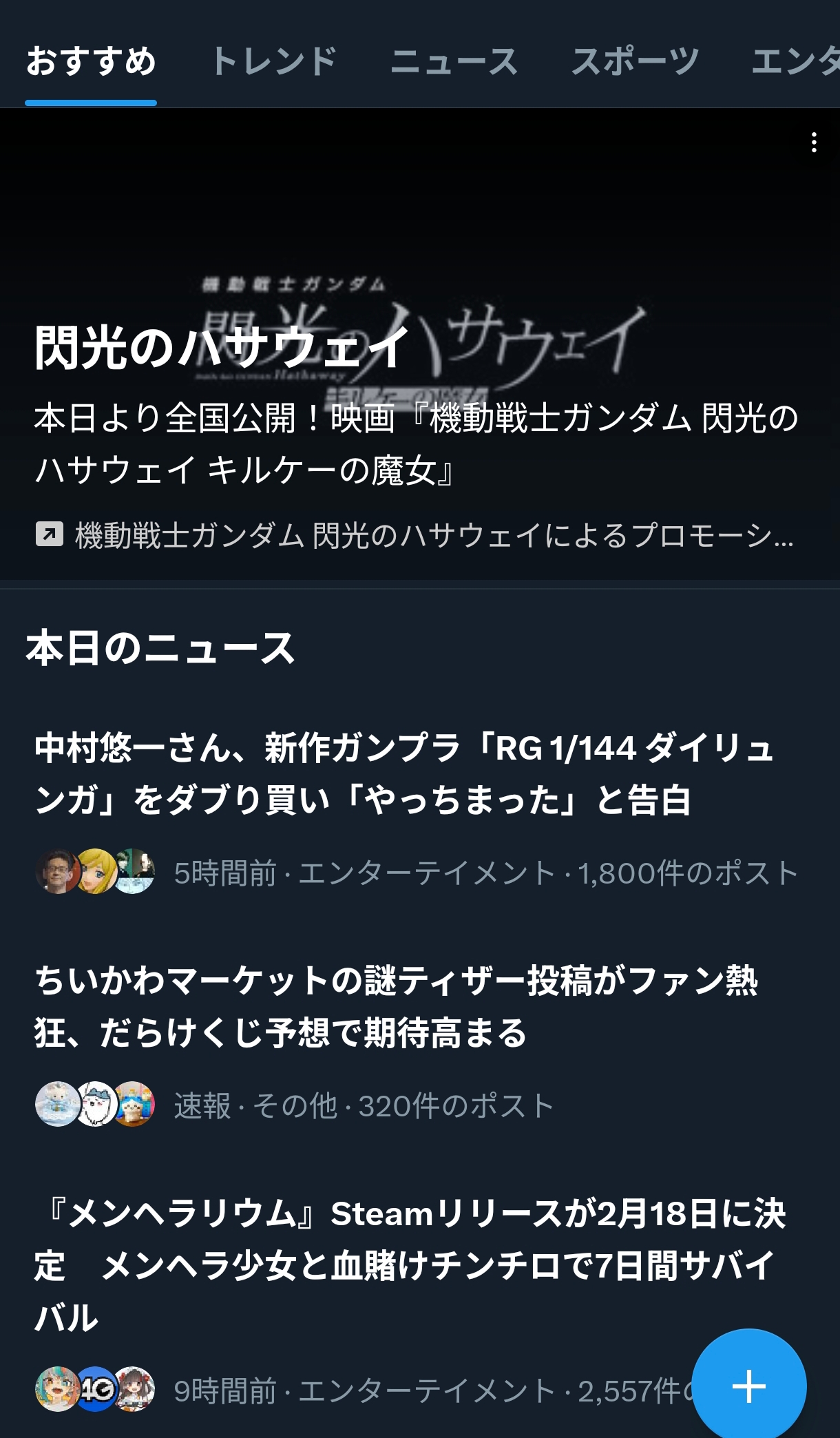This screenshot has width=840, height=1438.
Task: Select the スポーツ tab
Action: [x=635, y=61]
